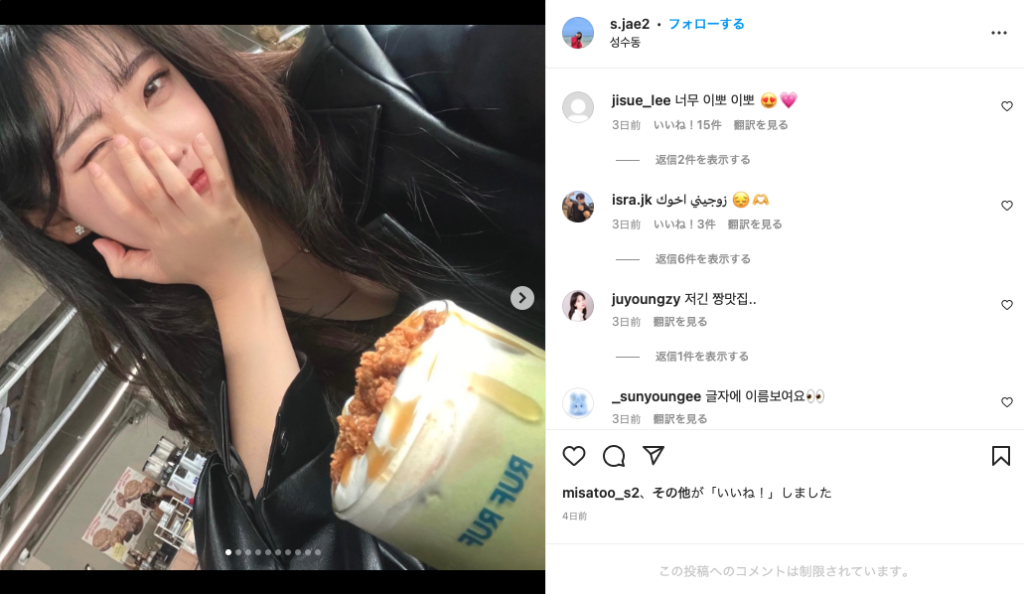Open juyoungzy's profile picture

click(578, 306)
